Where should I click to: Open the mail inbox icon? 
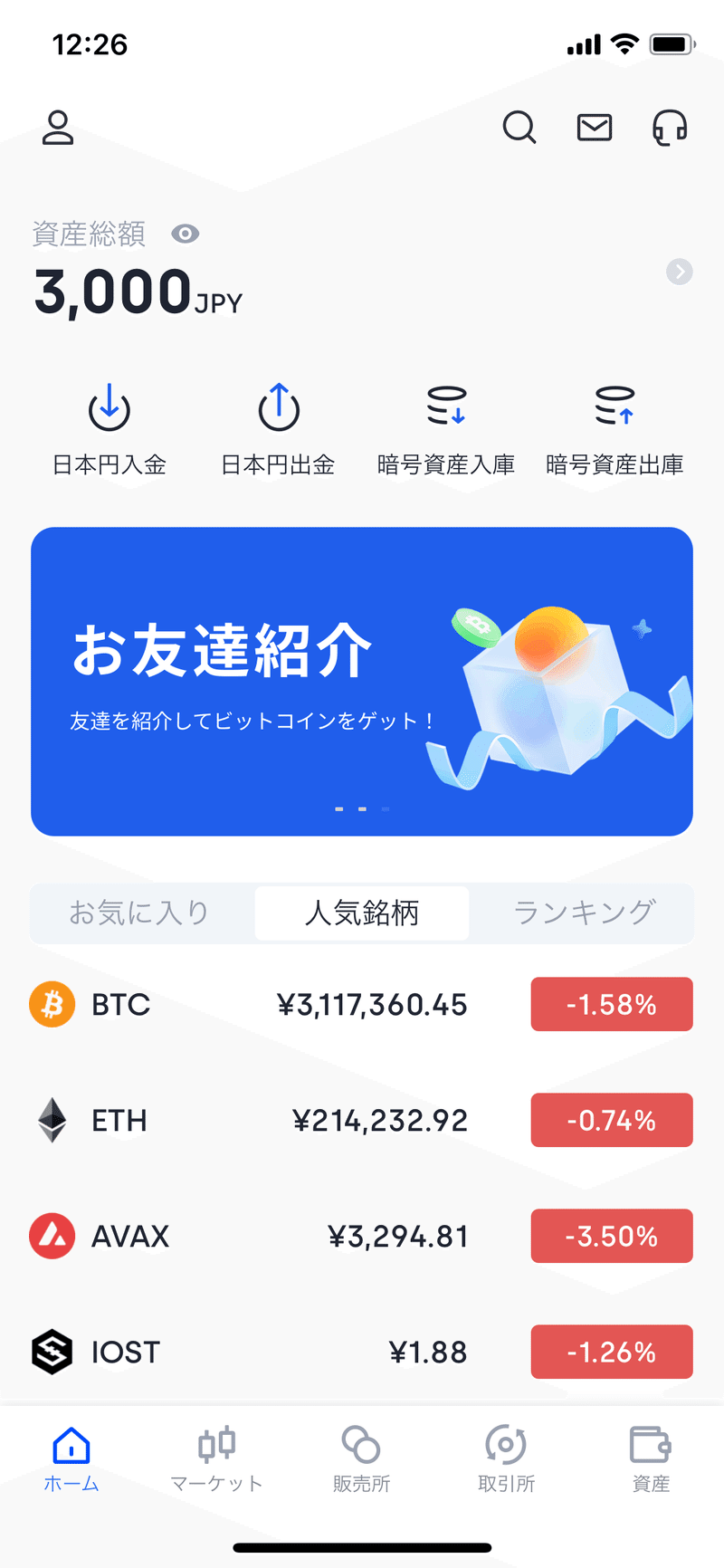pyautogui.click(x=595, y=128)
